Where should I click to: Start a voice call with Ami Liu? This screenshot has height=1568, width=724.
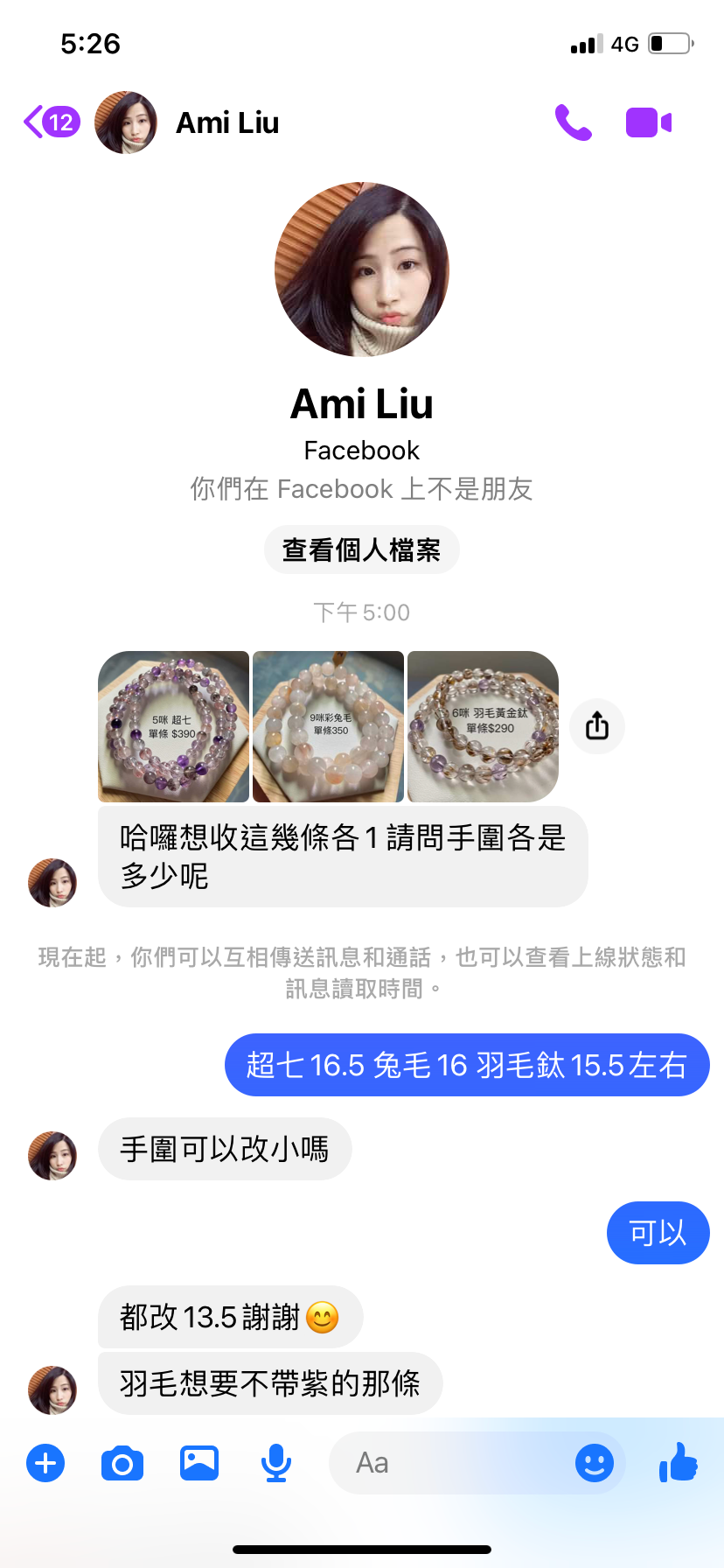(573, 122)
